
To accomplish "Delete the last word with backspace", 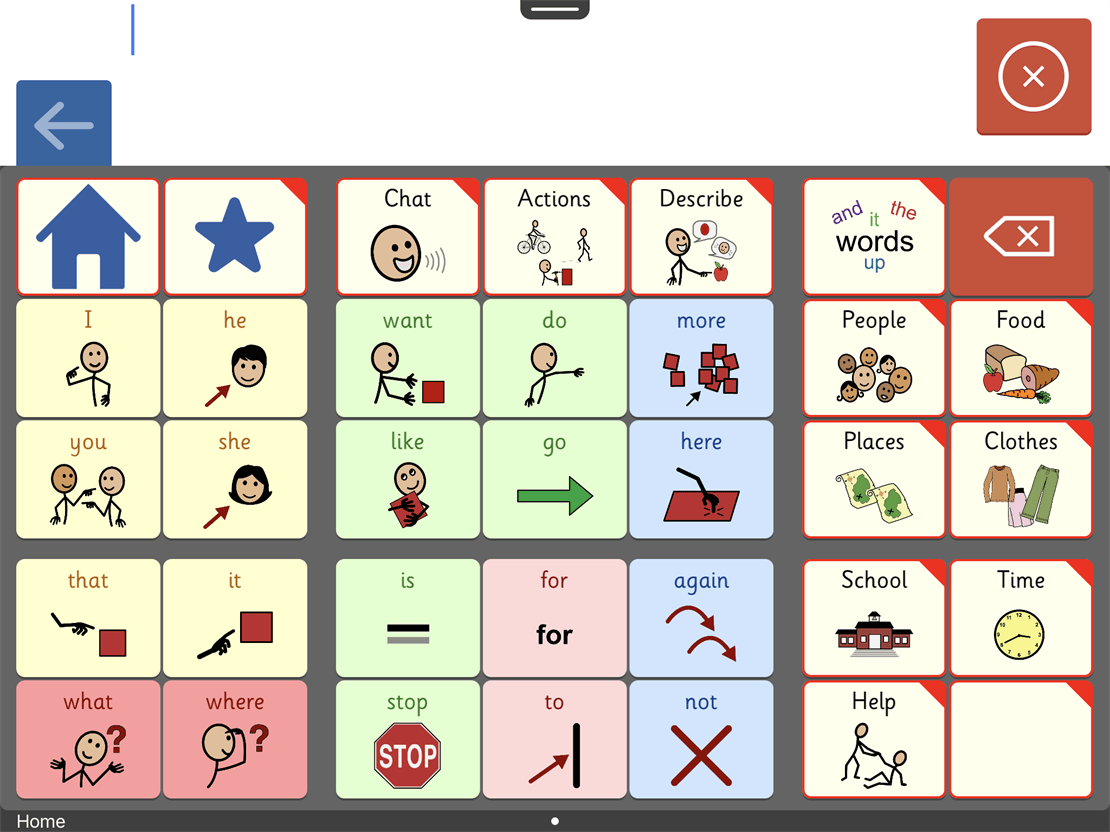I will tap(1020, 237).
